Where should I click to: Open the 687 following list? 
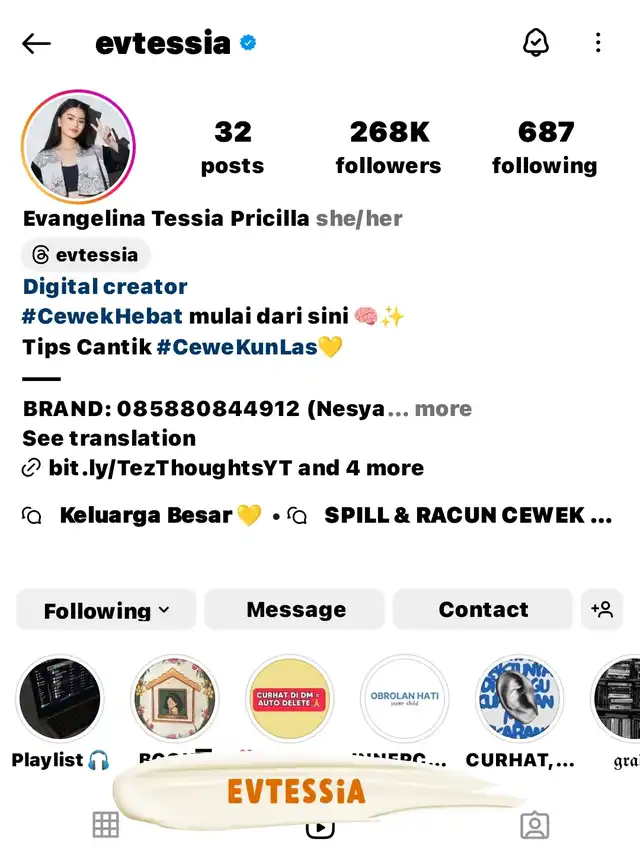(x=545, y=147)
